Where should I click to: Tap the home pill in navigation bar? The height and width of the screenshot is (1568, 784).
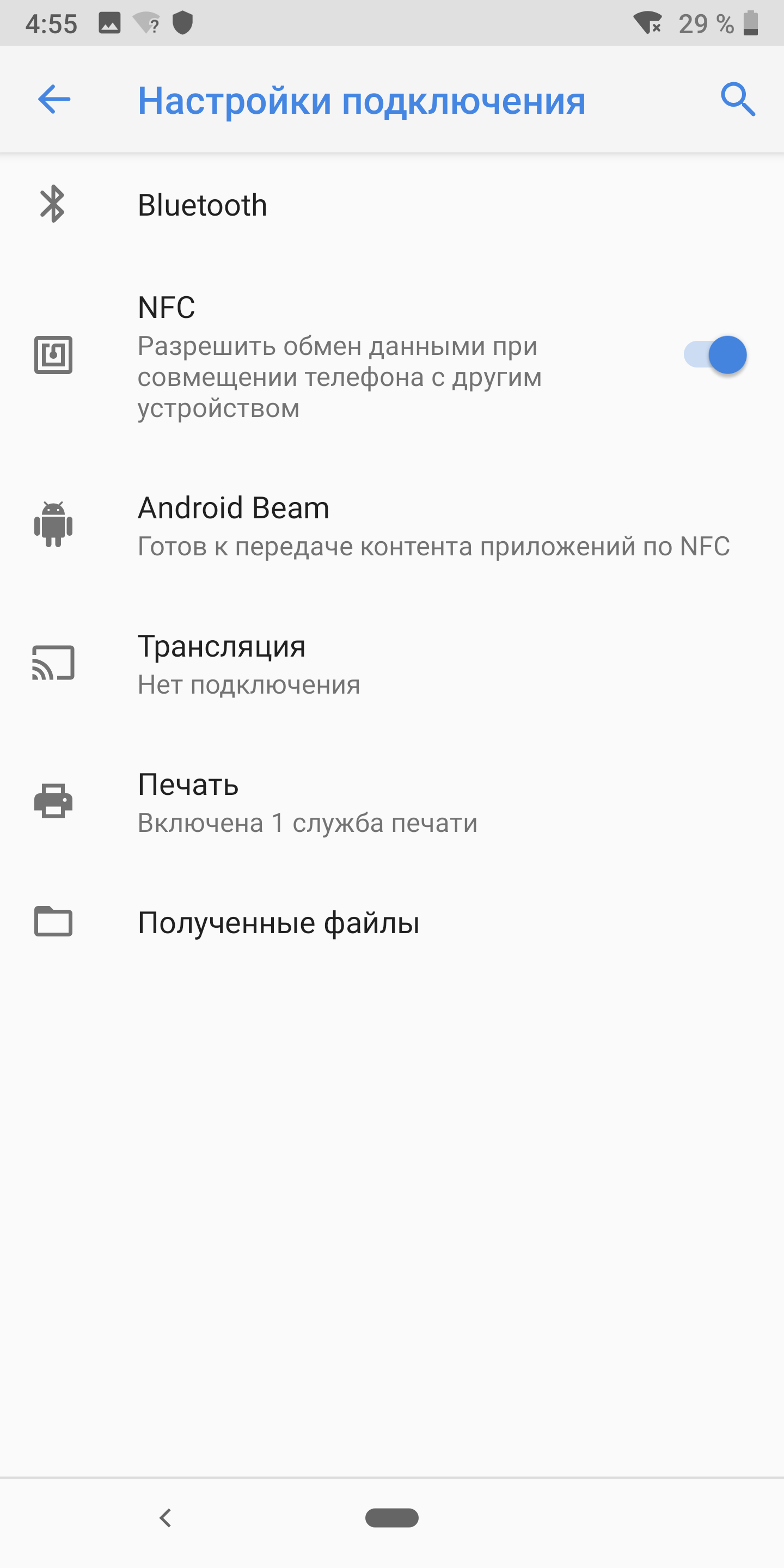[x=391, y=1517]
